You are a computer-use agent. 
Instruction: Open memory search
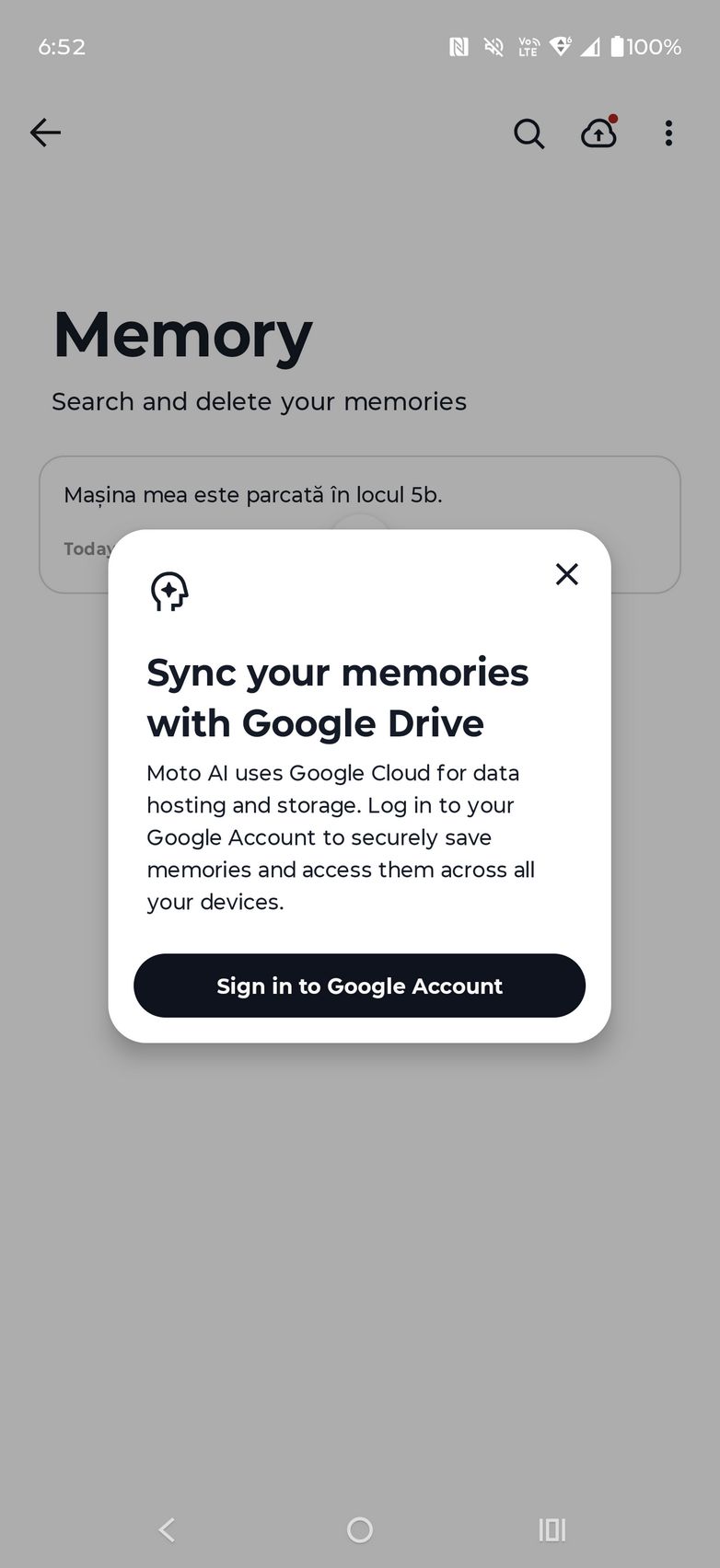tap(528, 133)
